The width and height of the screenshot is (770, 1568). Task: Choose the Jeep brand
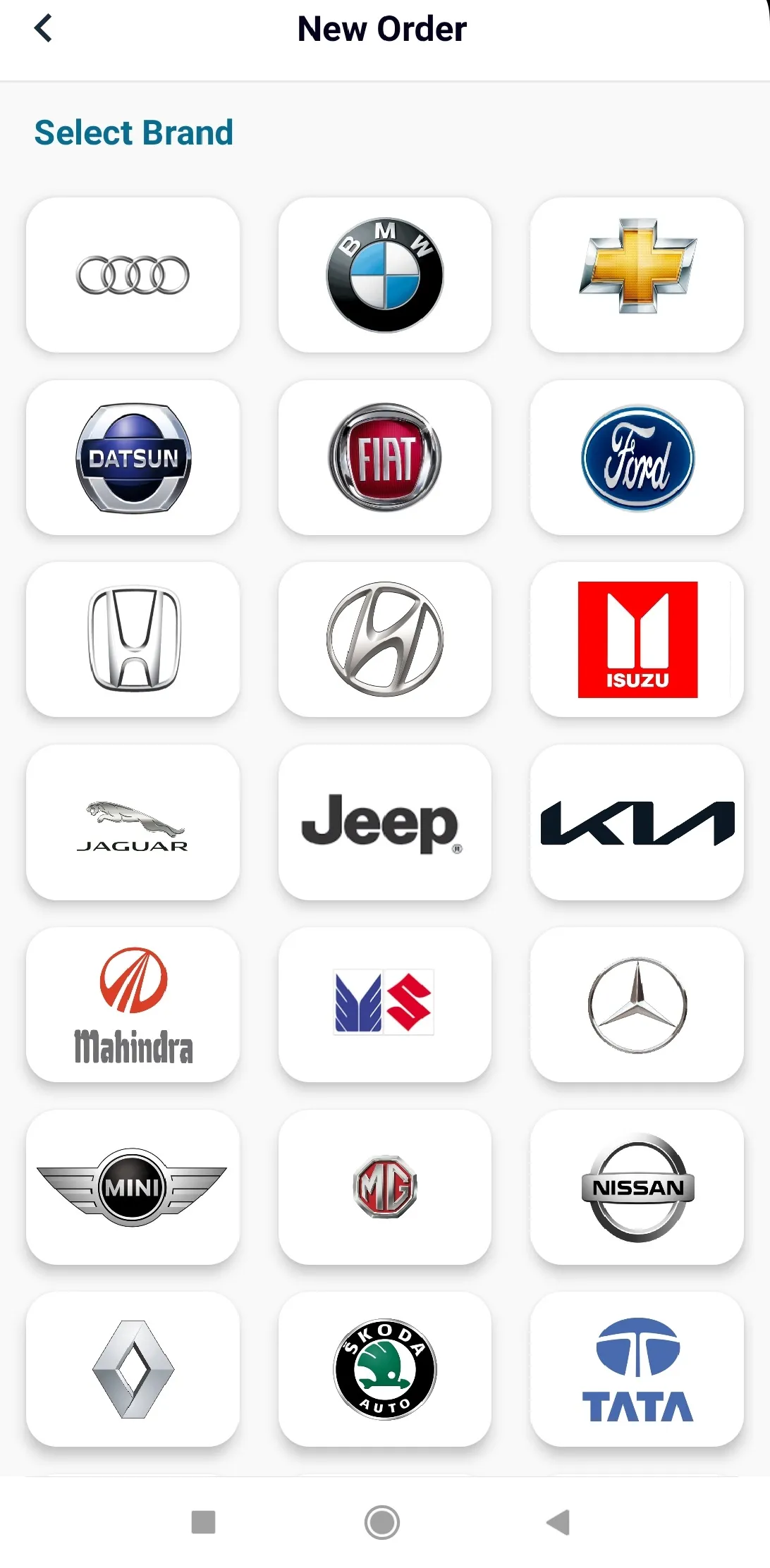(384, 821)
